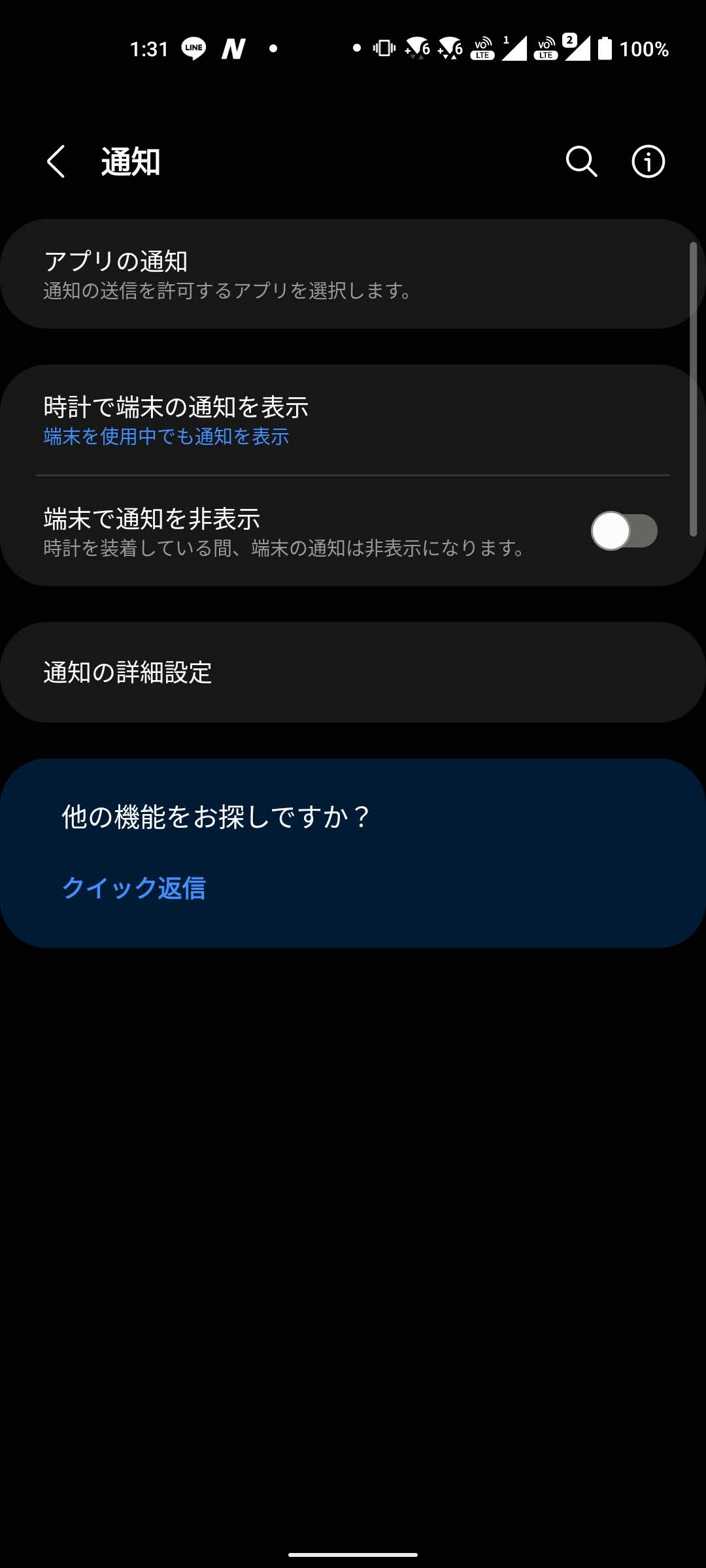Tap the クイック返信 link
The width and height of the screenshot is (706, 1568).
pyautogui.click(x=134, y=888)
